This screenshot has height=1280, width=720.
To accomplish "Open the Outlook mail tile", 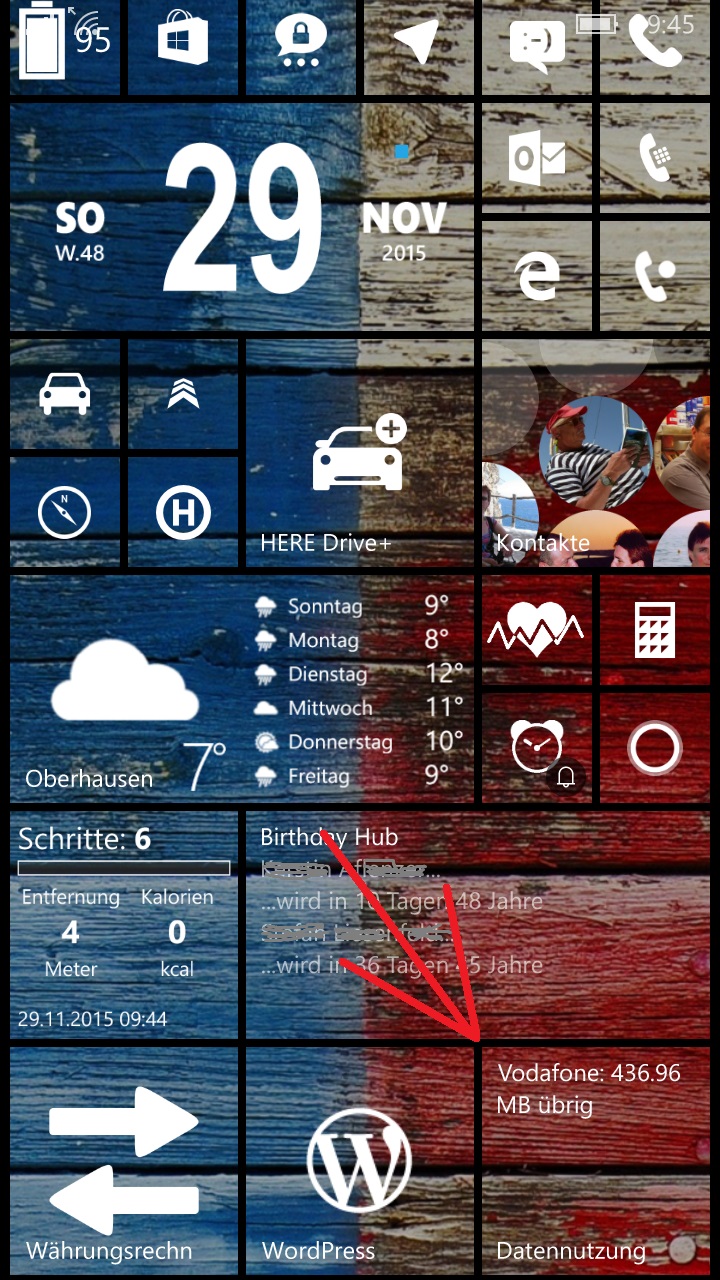I will coord(537,157).
